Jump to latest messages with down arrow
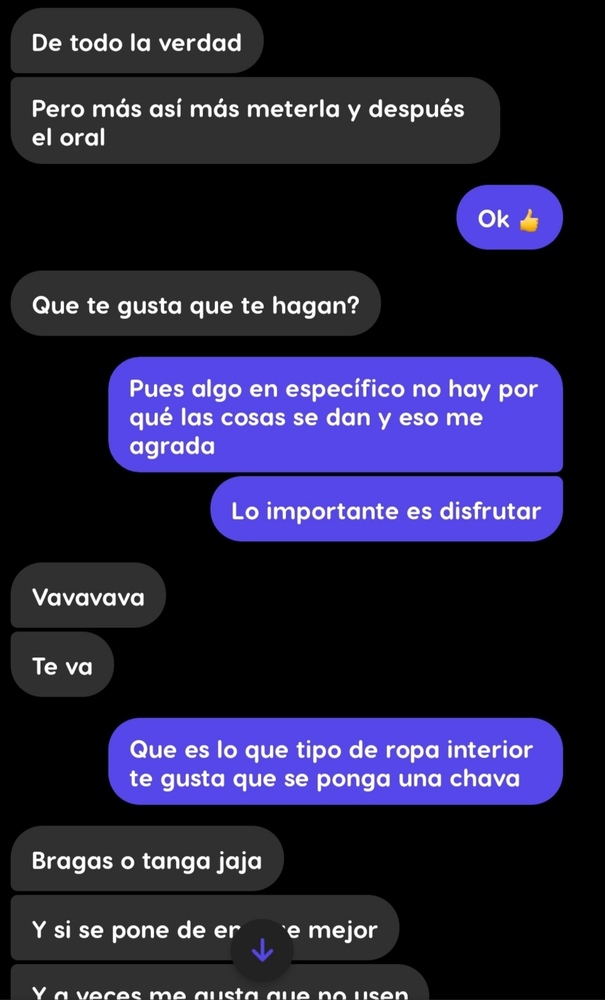 coord(262,951)
